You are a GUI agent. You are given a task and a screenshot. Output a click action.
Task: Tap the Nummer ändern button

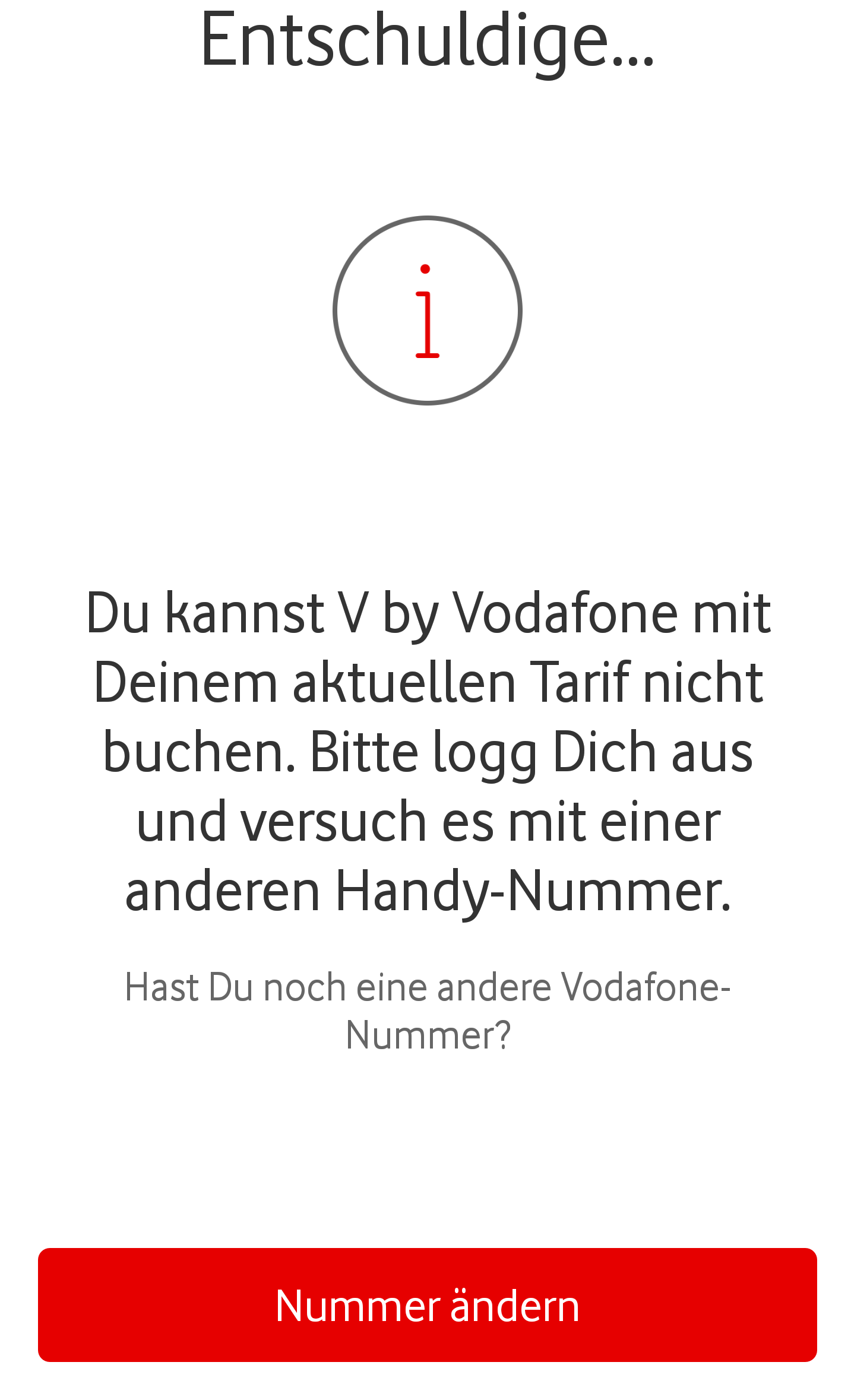pyautogui.click(x=427, y=1304)
